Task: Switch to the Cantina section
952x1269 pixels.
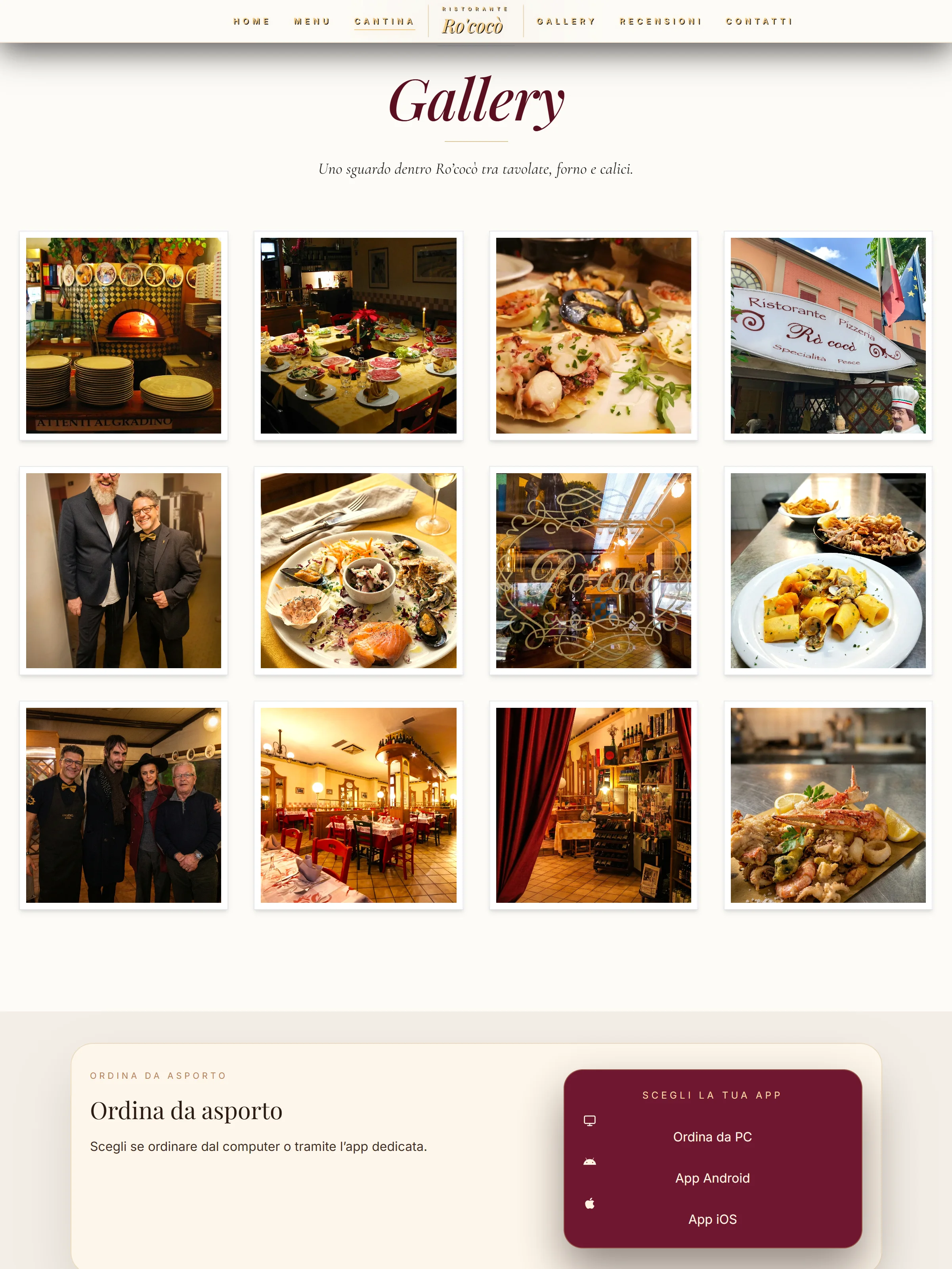Action: tap(384, 22)
